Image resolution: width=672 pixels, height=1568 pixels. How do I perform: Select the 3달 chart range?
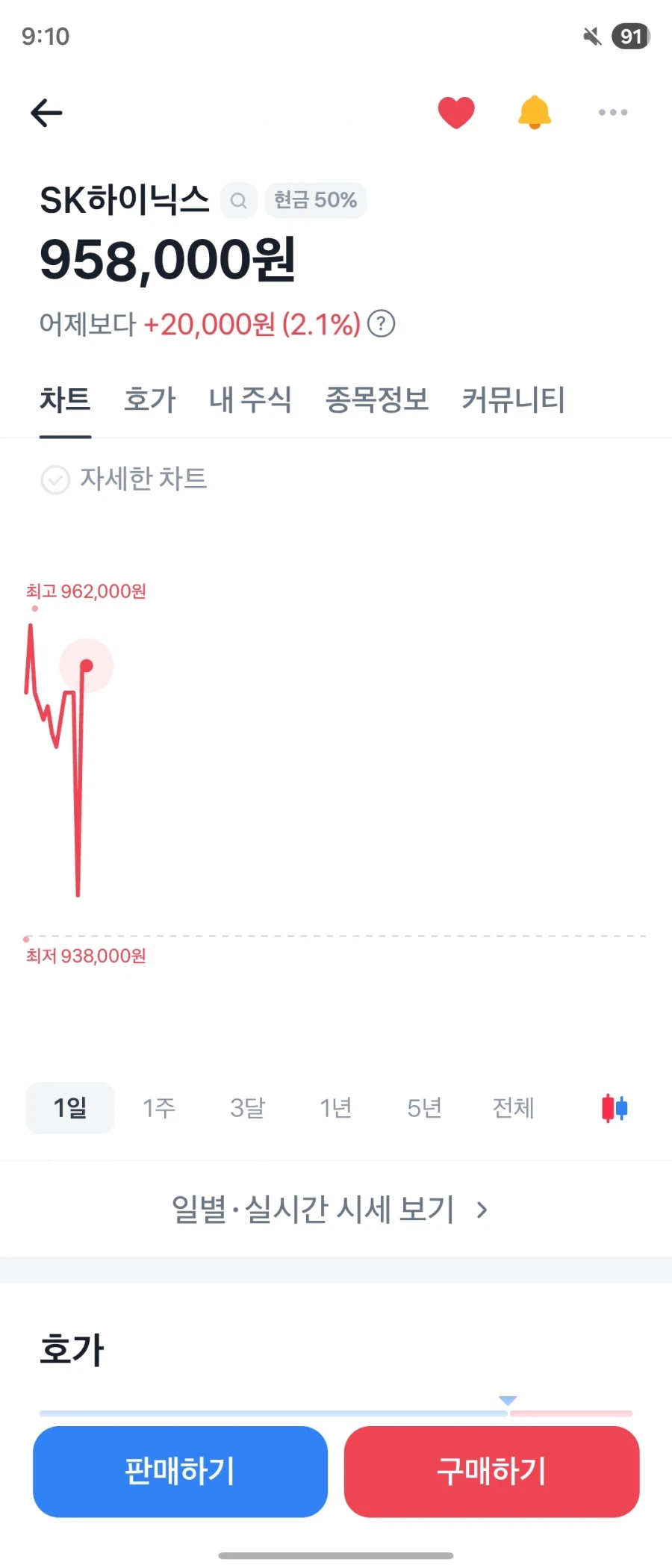(x=247, y=1108)
